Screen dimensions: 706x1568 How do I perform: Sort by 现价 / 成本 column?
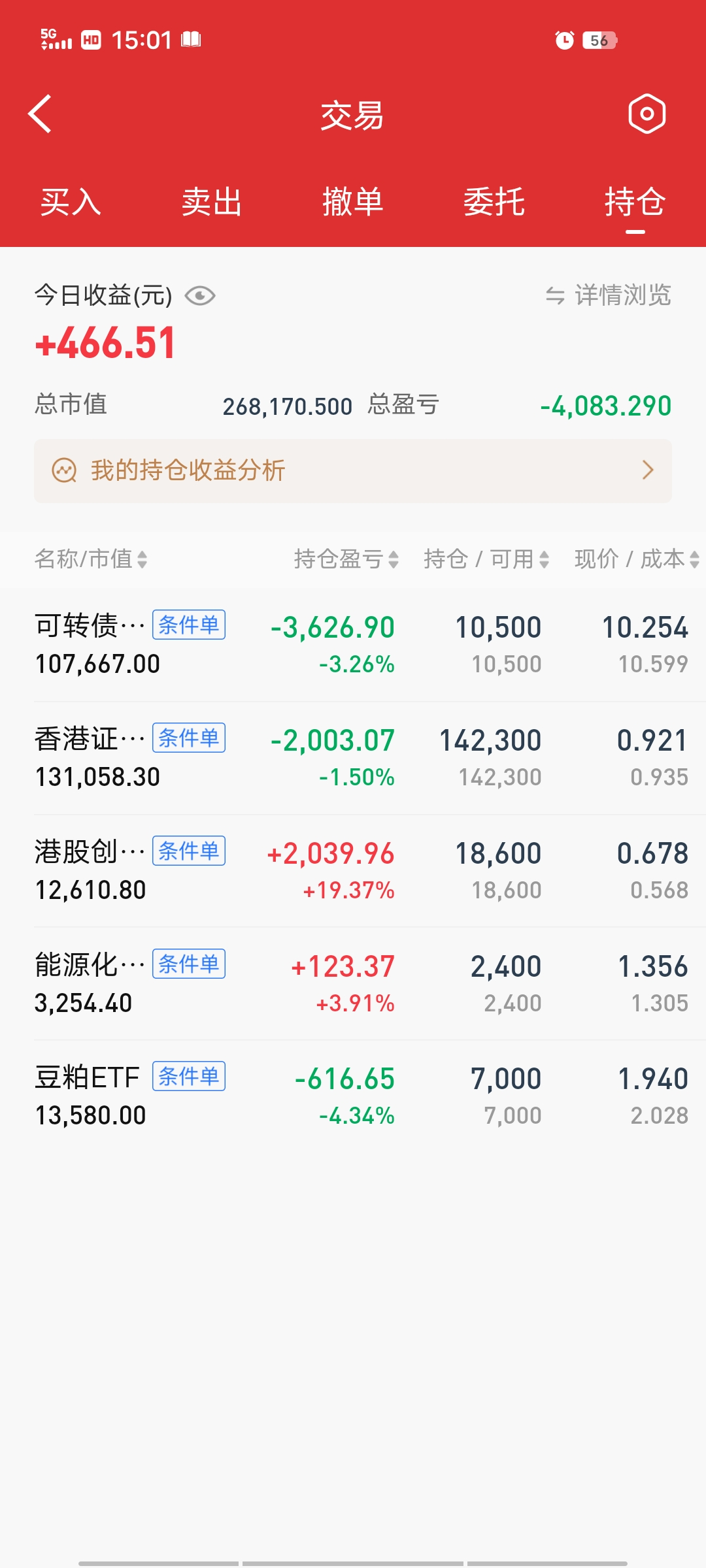[x=637, y=559]
